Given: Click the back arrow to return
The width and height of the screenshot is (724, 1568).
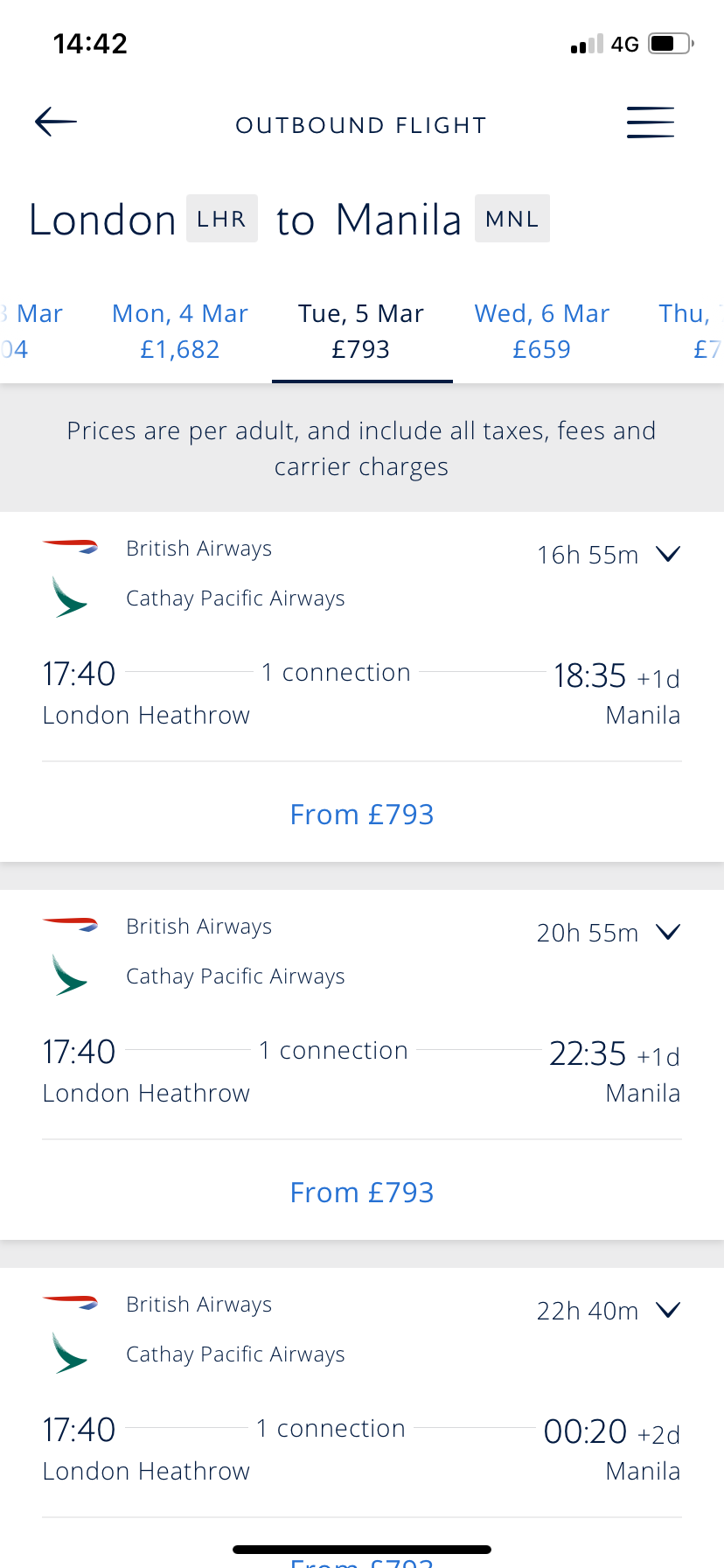Looking at the screenshot, I should [x=54, y=122].
